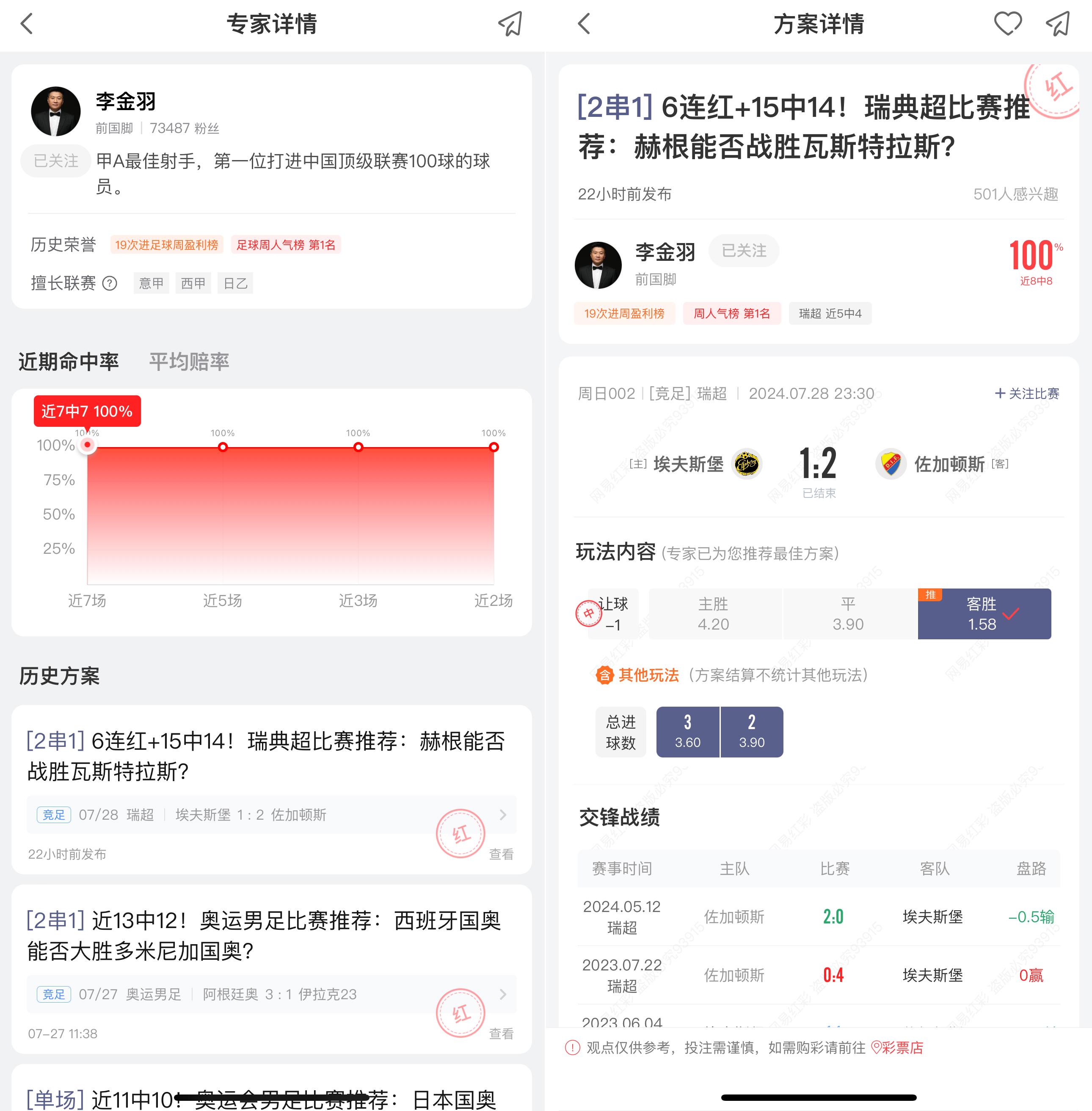Go back from the 专家详情 page
The width and height of the screenshot is (1092, 1111).
click(x=26, y=24)
